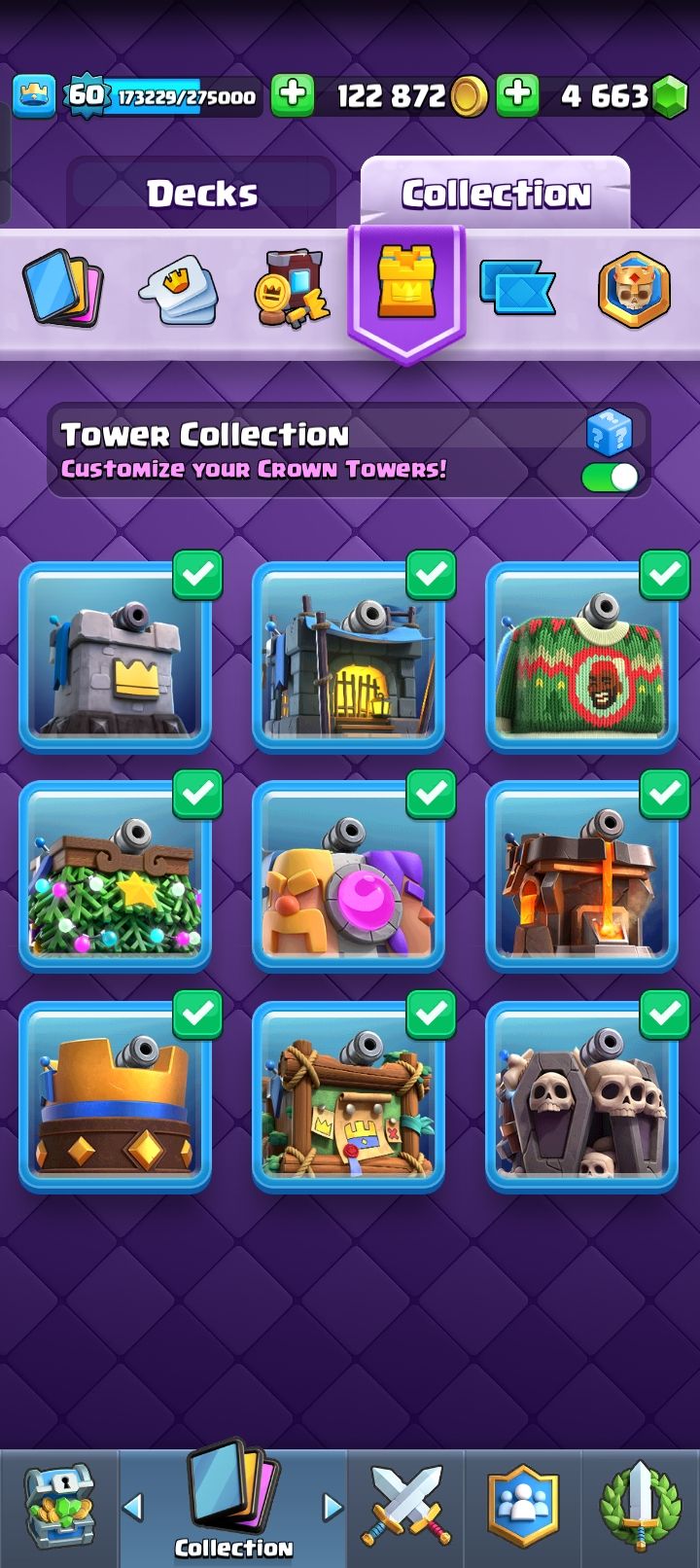Open the emotes collection sub-tab

click(178, 289)
